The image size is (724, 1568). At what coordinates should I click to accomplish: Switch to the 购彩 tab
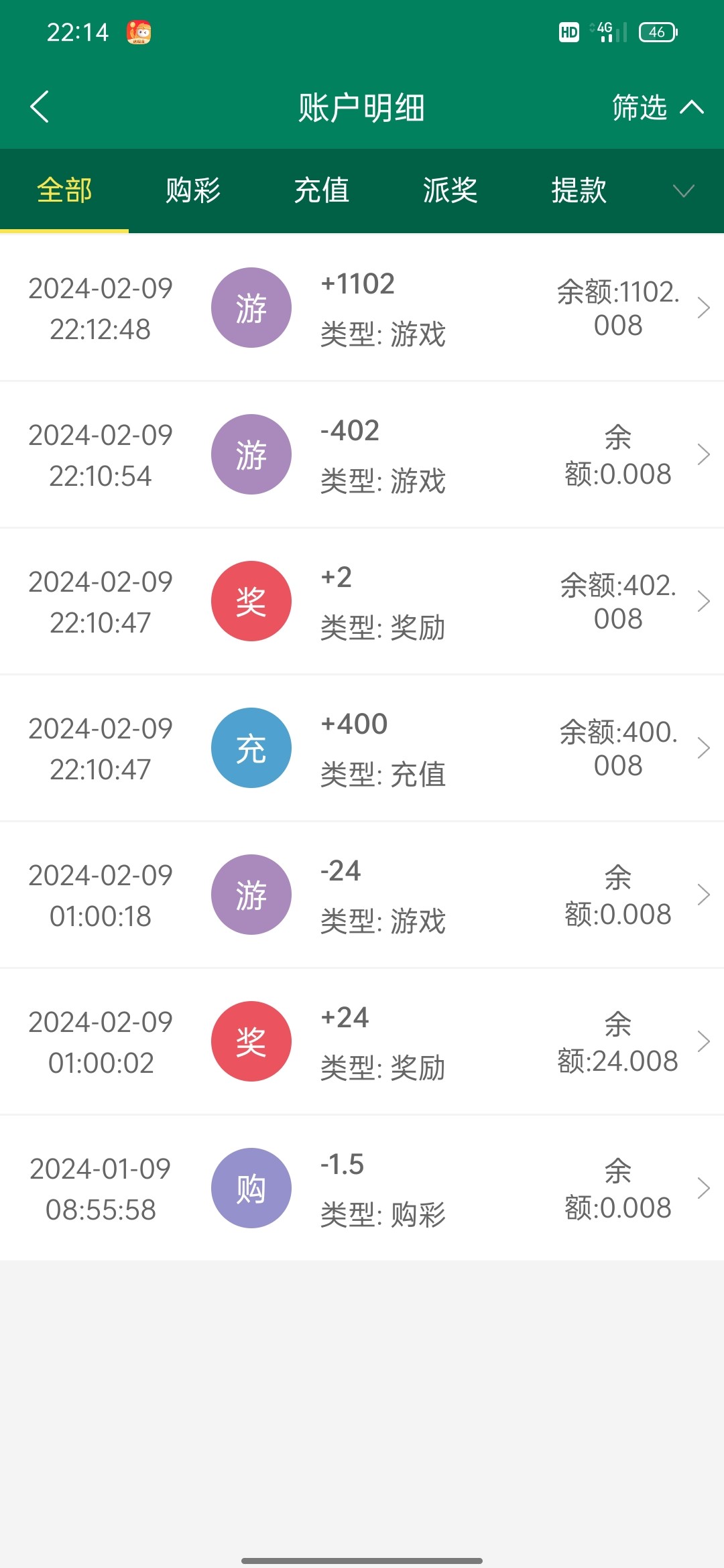193,191
